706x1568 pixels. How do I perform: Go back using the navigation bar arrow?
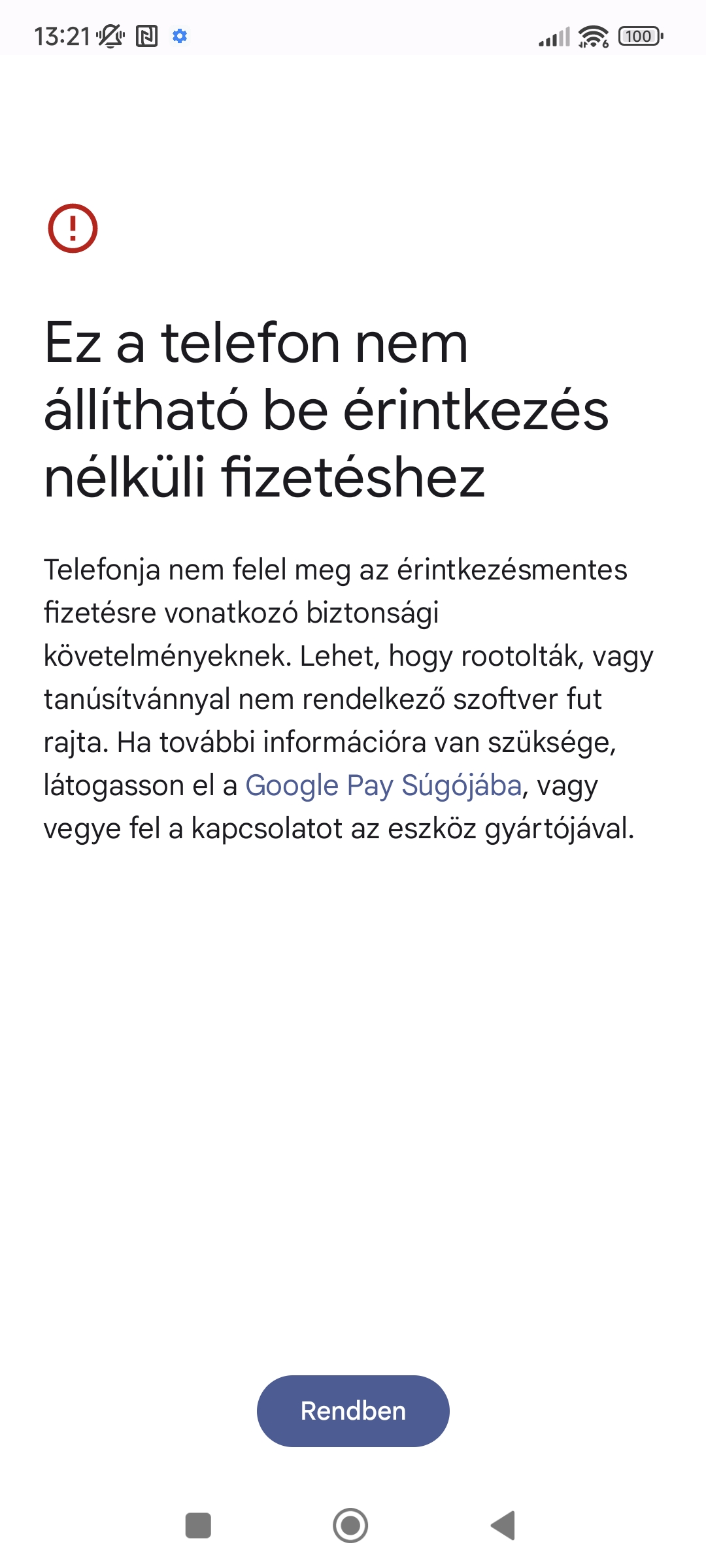point(503,1526)
